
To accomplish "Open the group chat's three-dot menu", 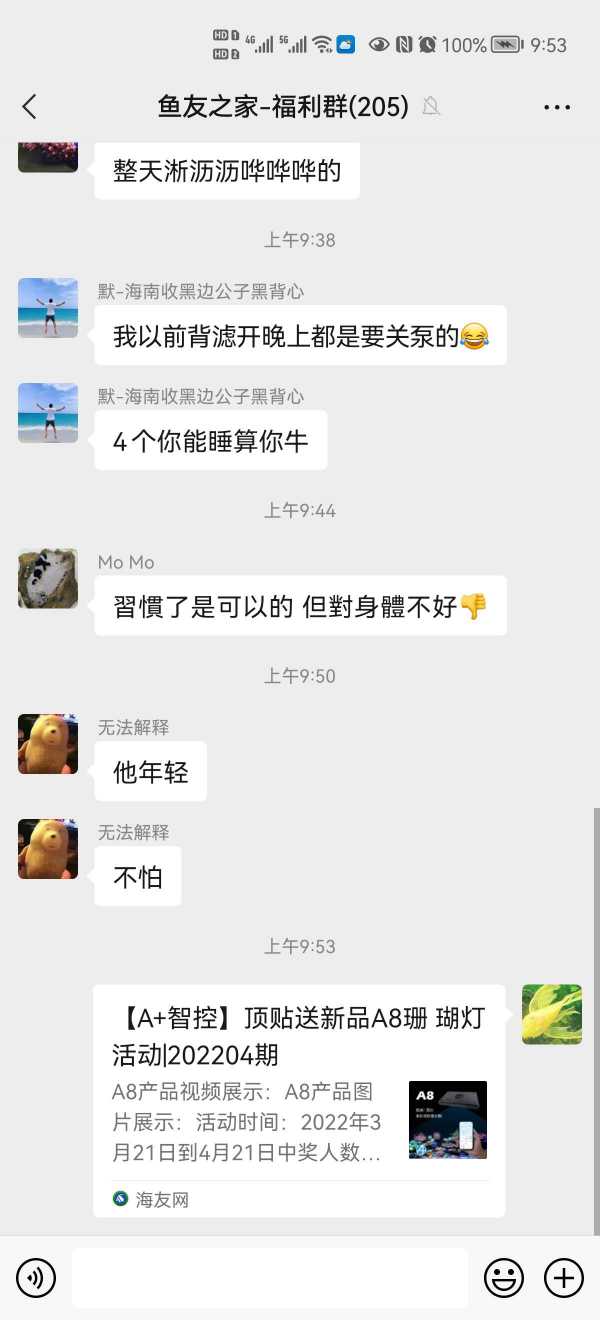I will 557,107.
